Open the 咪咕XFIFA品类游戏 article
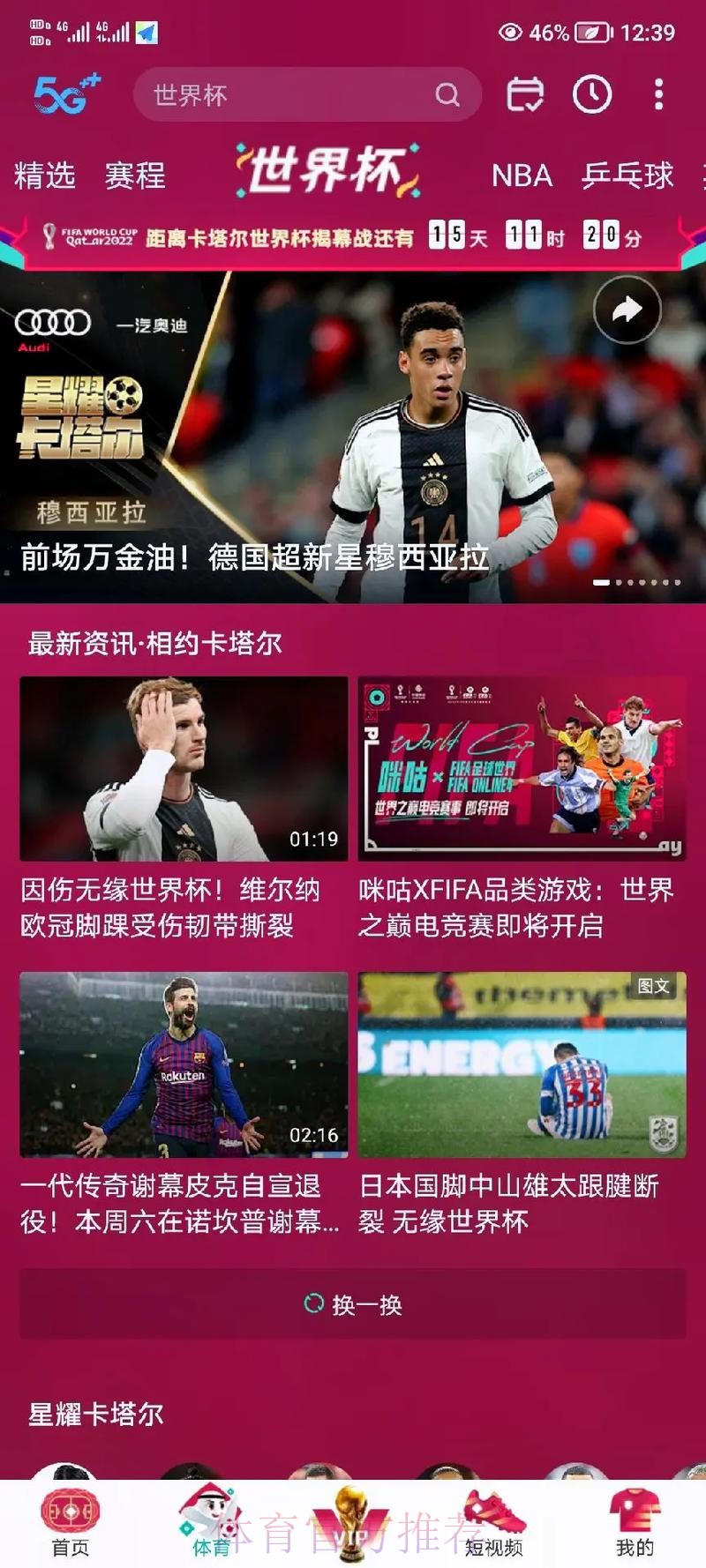The height and width of the screenshot is (1568, 706). click(x=522, y=768)
